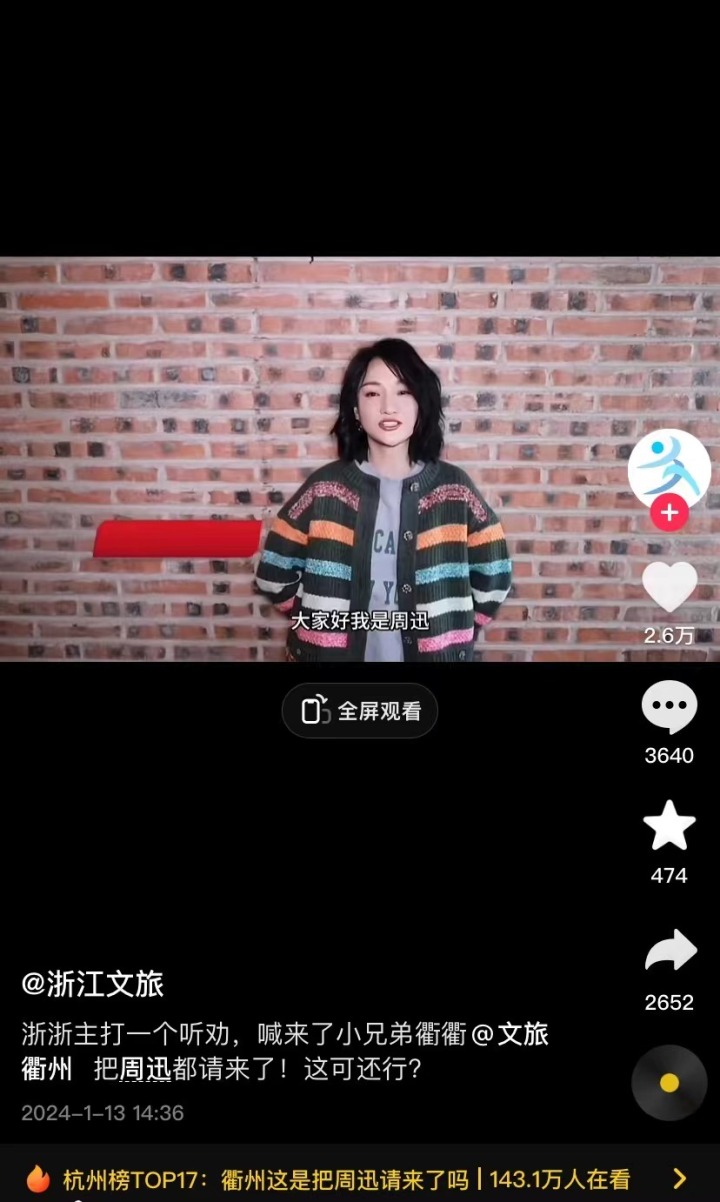Screen dimensions: 720x1202
Task: Open @浙江文旅 account name
Action: tap(92, 985)
